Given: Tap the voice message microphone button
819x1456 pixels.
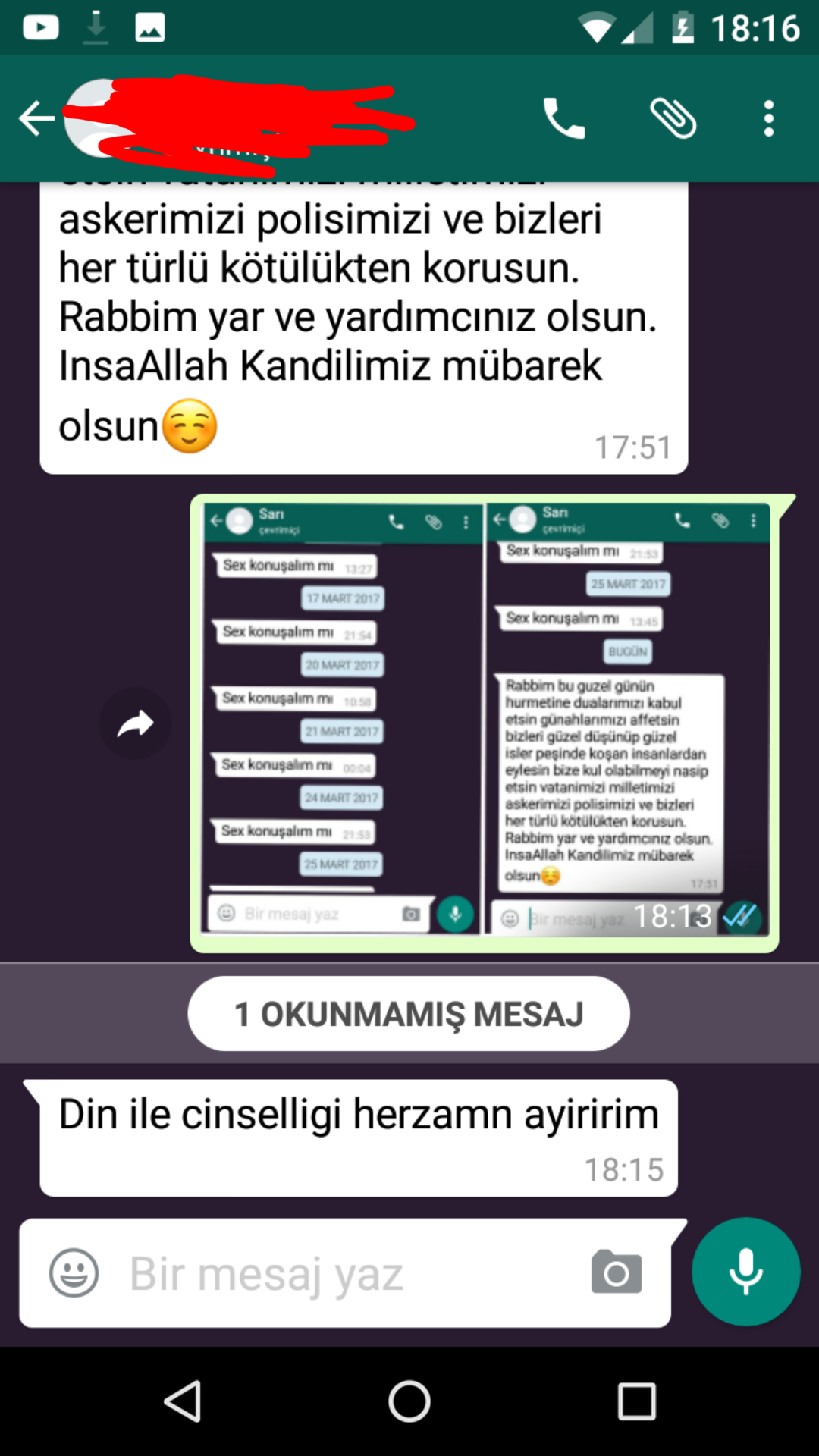Looking at the screenshot, I should [x=745, y=1271].
